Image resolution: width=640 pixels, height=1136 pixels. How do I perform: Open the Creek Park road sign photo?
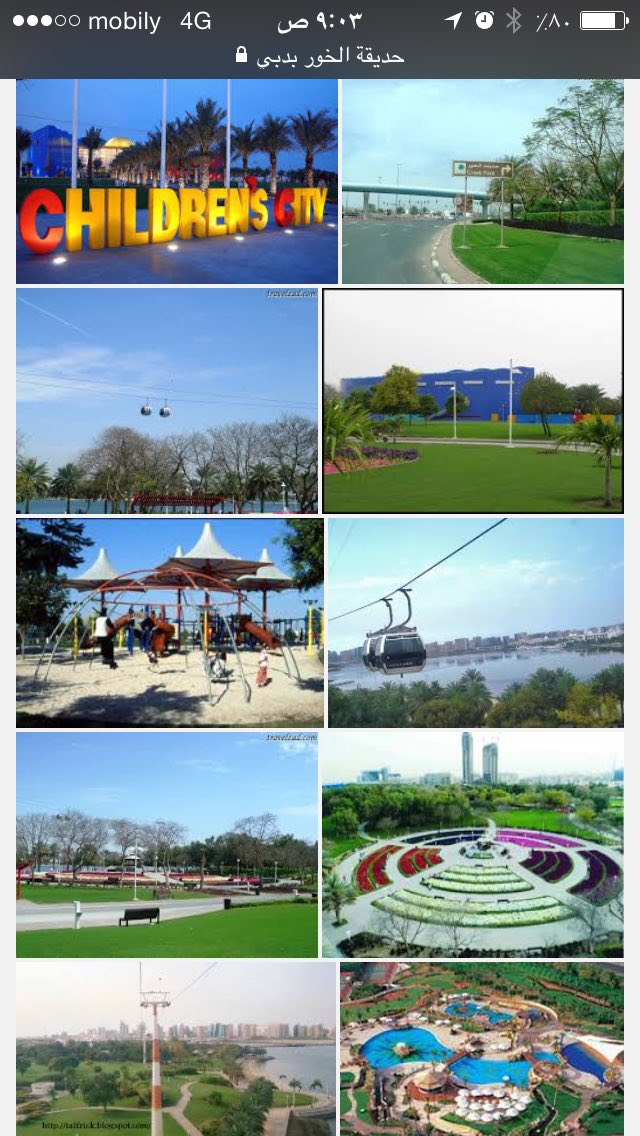coord(483,181)
